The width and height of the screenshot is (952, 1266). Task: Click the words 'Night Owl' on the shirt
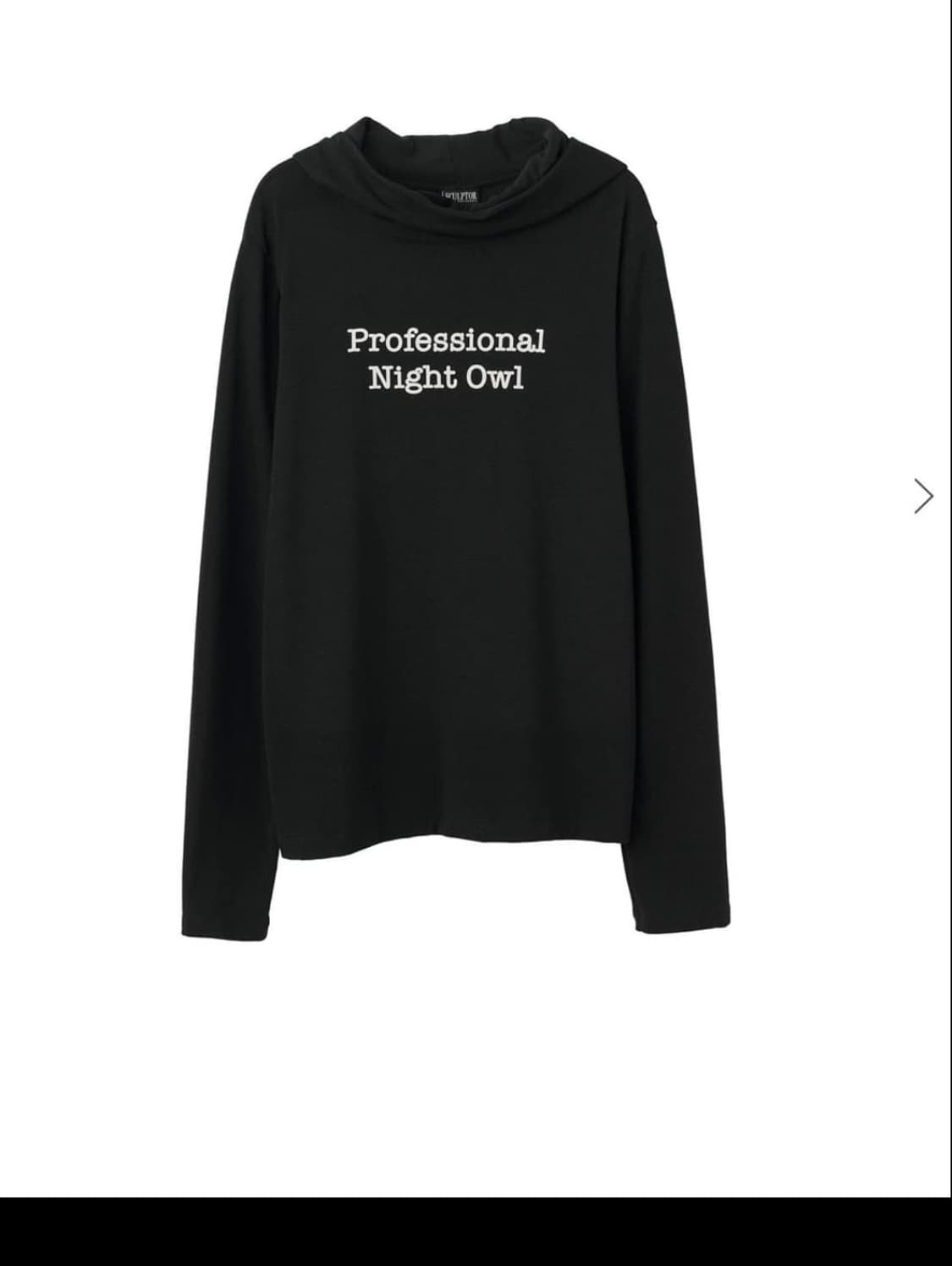click(x=446, y=379)
